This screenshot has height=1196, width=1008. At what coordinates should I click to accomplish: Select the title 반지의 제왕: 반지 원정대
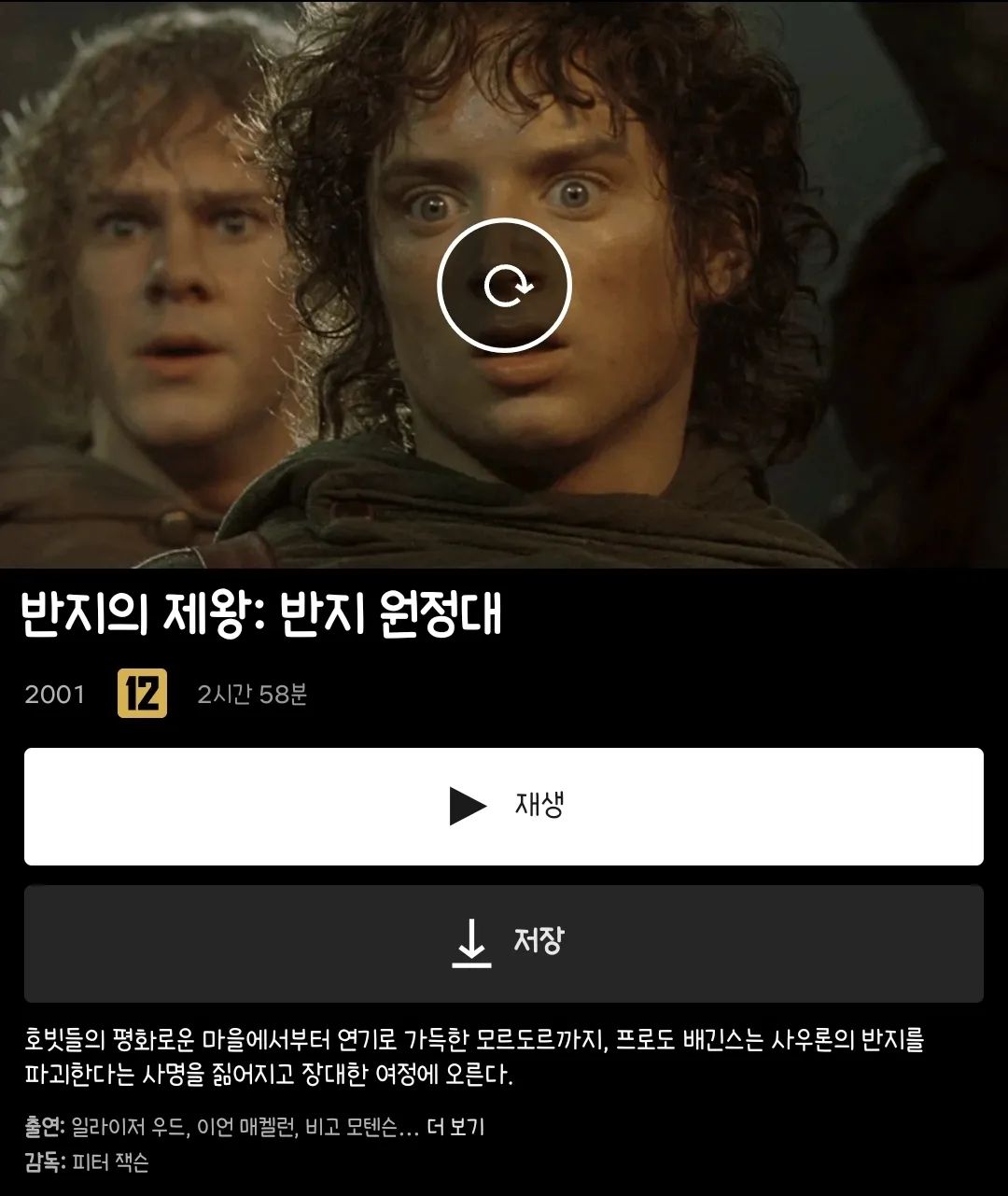click(x=261, y=612)
